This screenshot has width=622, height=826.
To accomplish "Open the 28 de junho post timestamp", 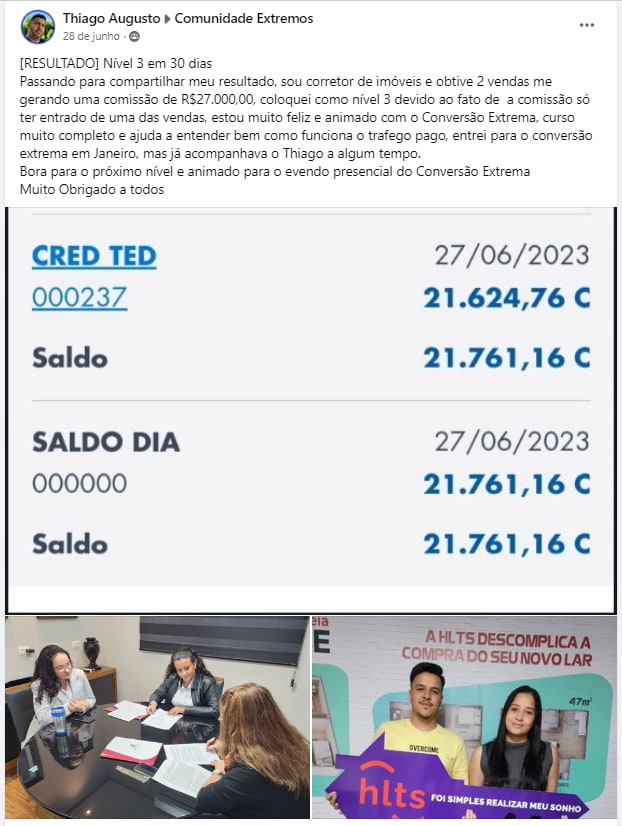I will tap(91, 36).
